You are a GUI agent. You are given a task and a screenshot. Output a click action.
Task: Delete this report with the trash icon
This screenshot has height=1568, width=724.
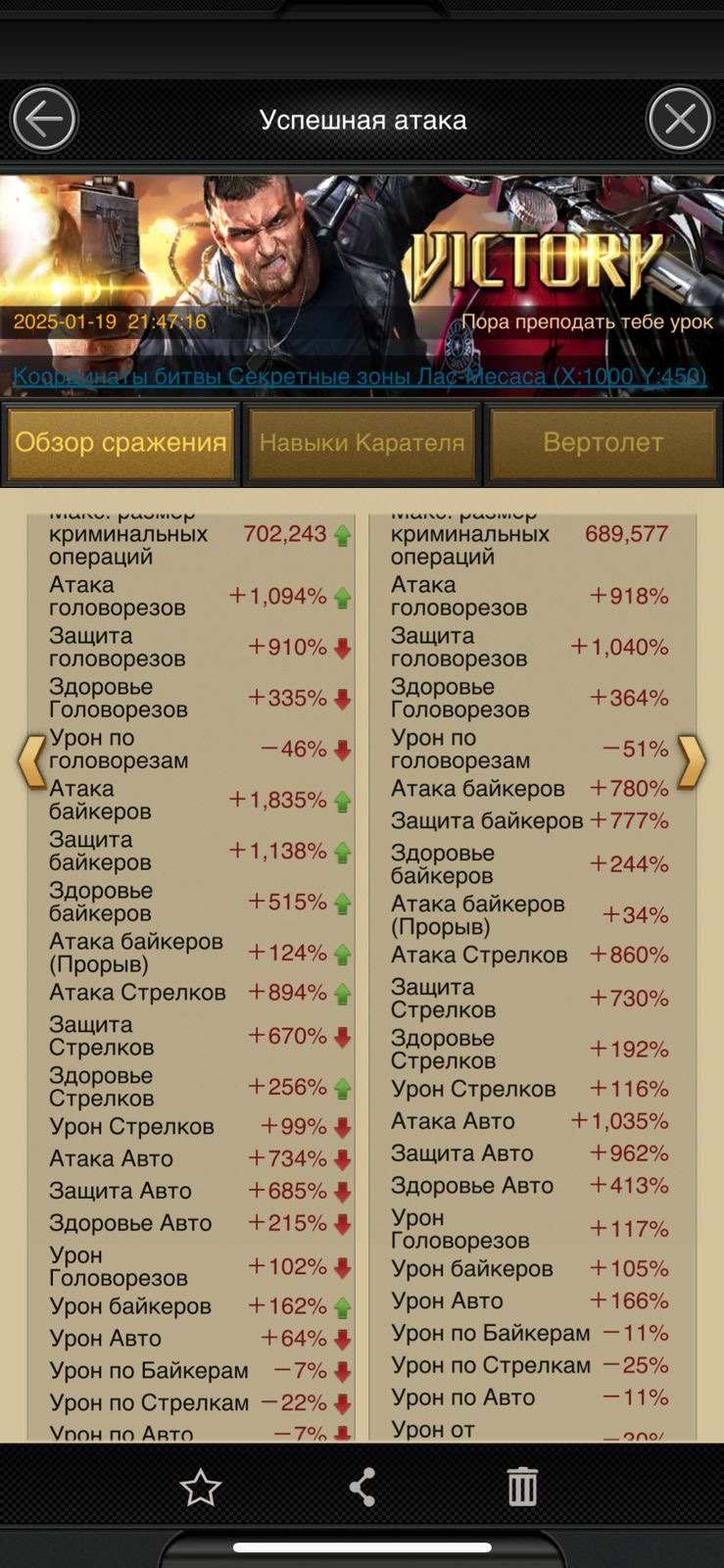[x=522, y=1488]
